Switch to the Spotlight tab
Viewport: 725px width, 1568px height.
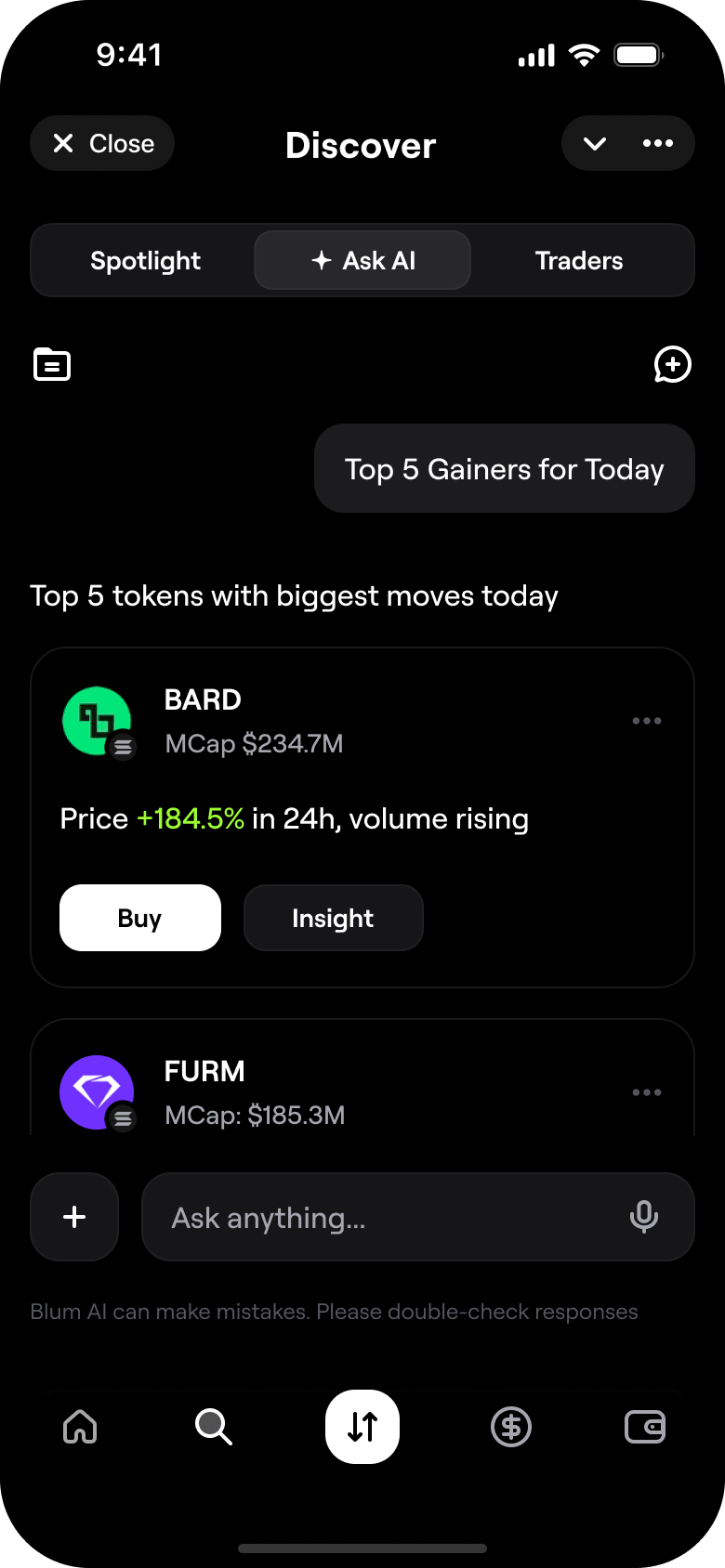pos(145,261)
